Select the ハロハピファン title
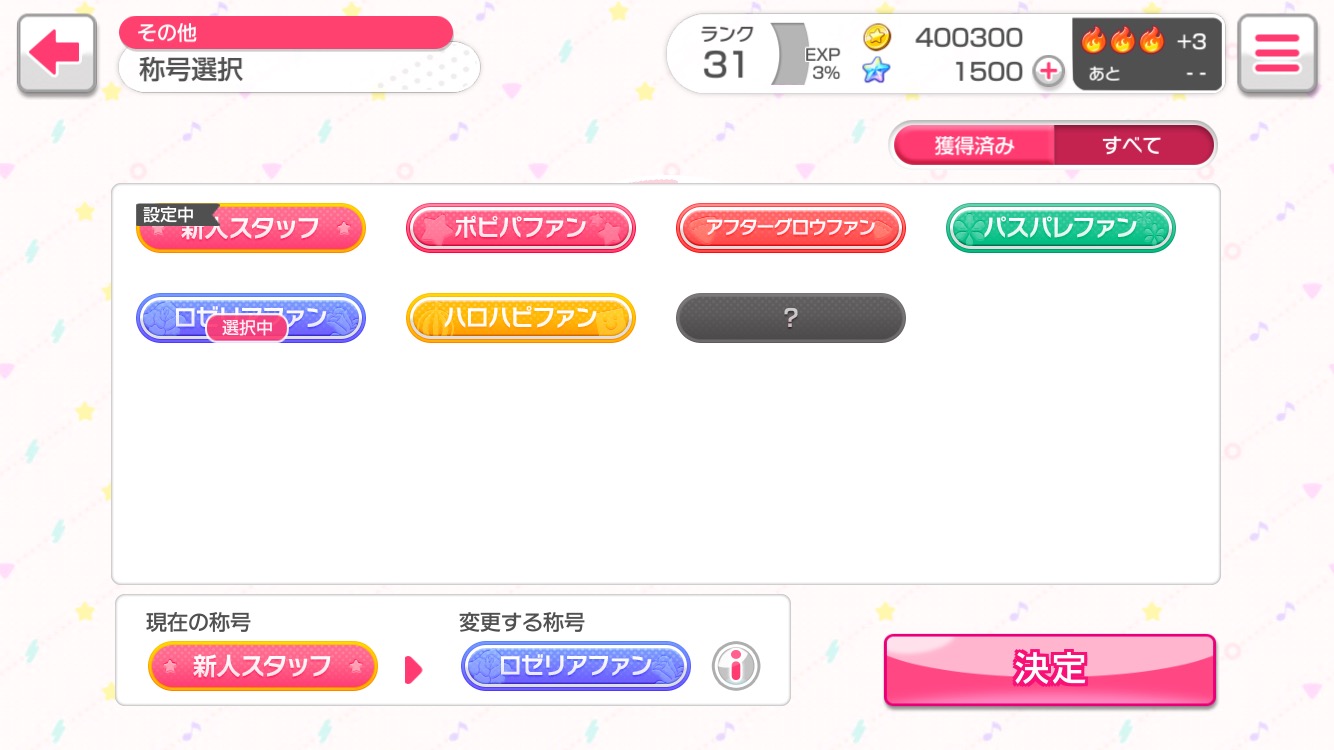 521,319
